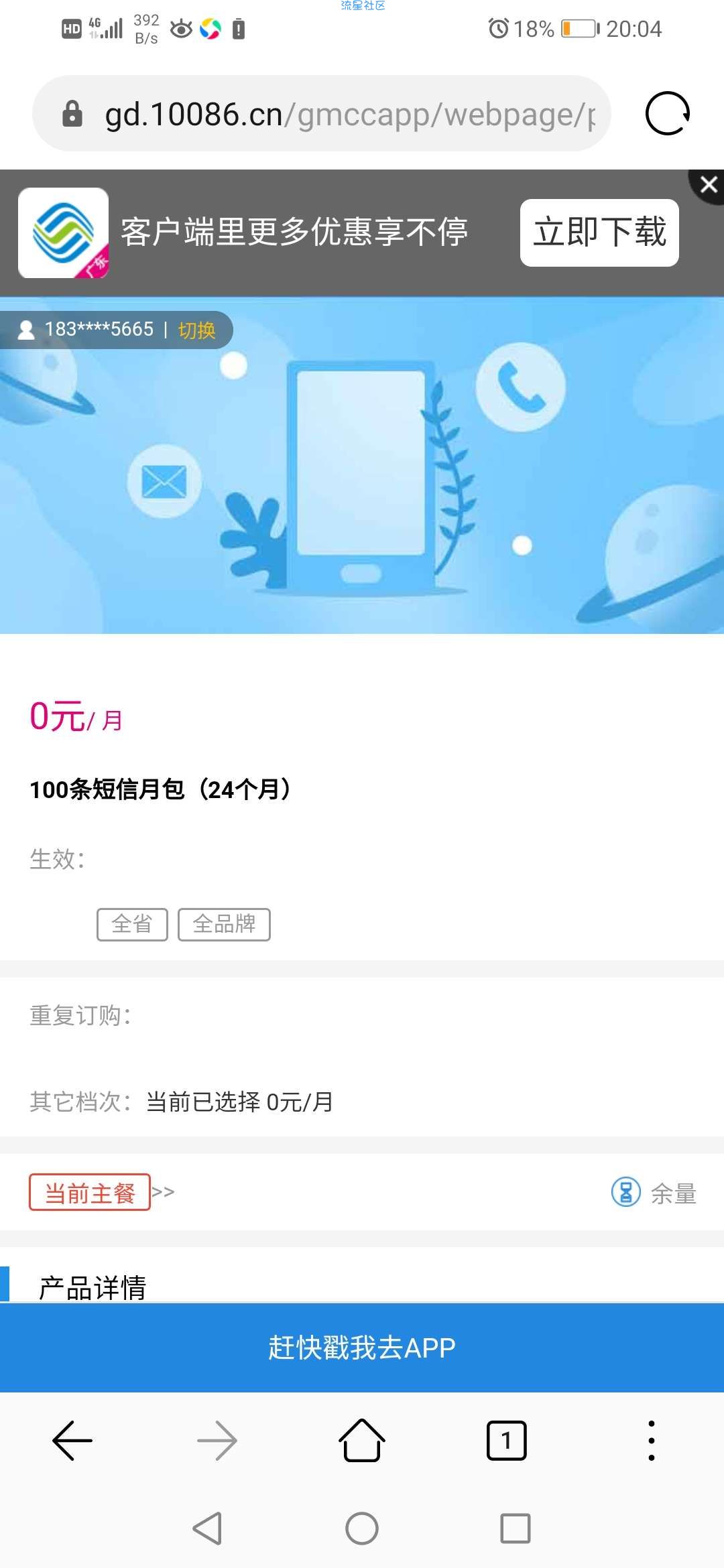Reload the page with the refresh icon

coord(667,113)
